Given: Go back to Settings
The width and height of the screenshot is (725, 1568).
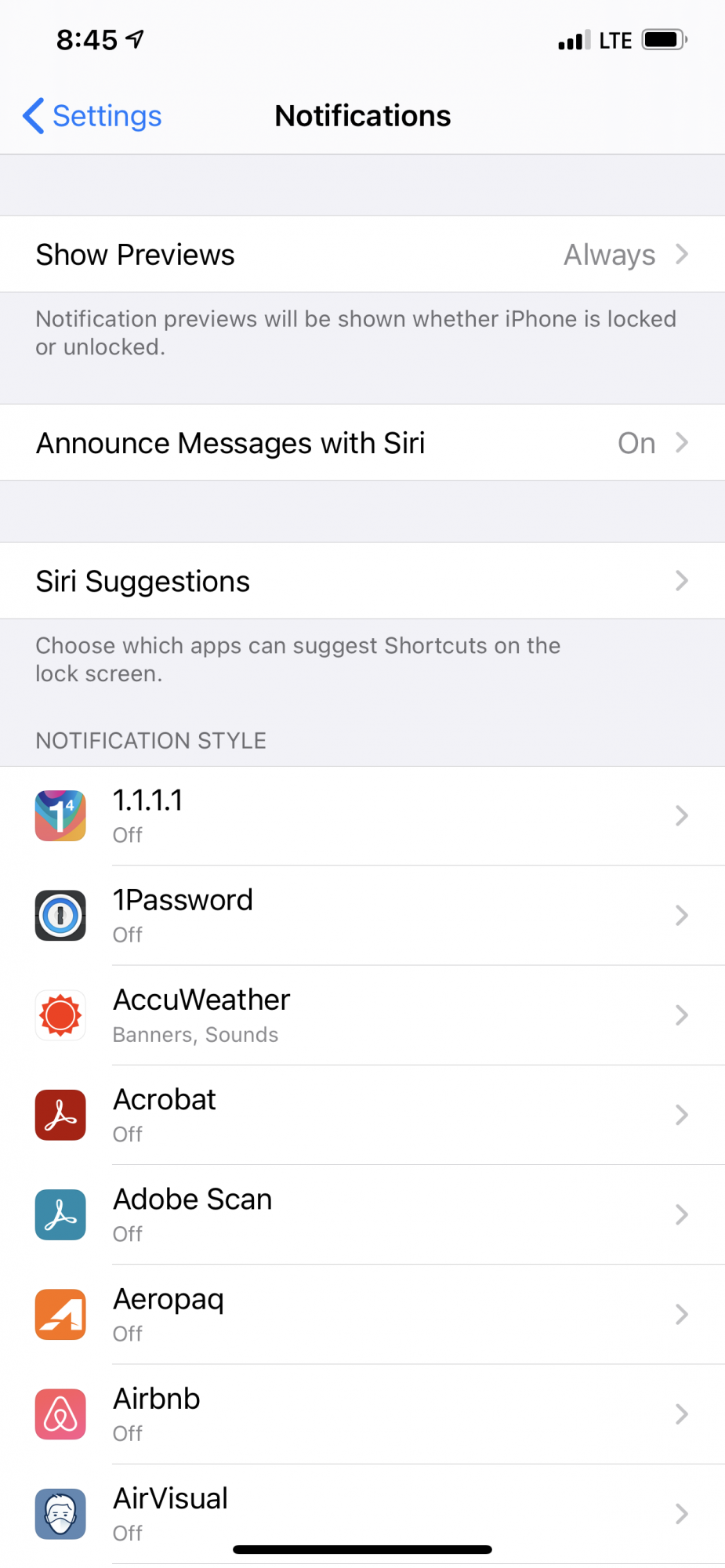Looking at the screenshot, I should (92, 116).
